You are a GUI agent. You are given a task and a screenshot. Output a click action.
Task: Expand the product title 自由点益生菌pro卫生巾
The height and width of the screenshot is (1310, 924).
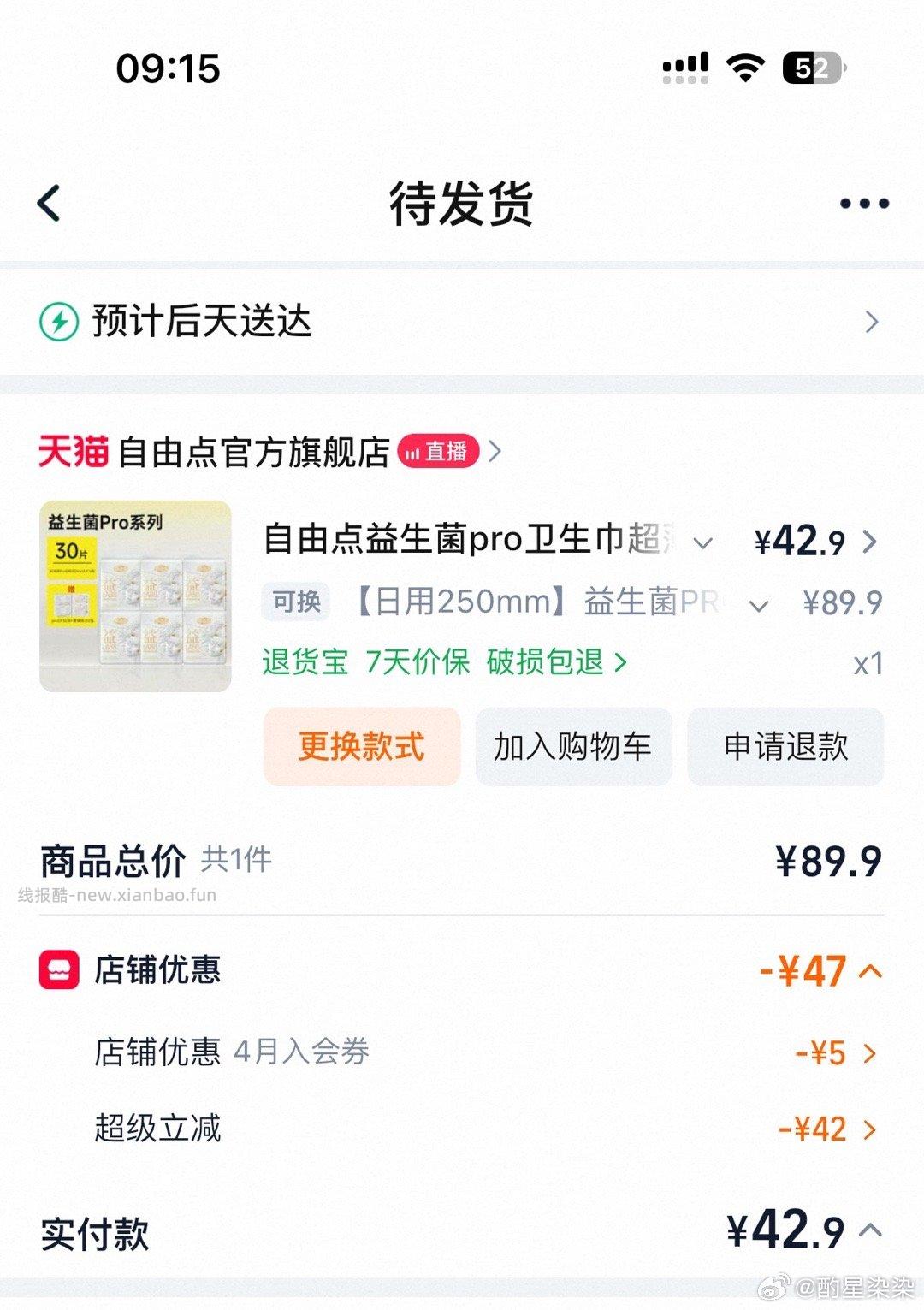(704, 542)
